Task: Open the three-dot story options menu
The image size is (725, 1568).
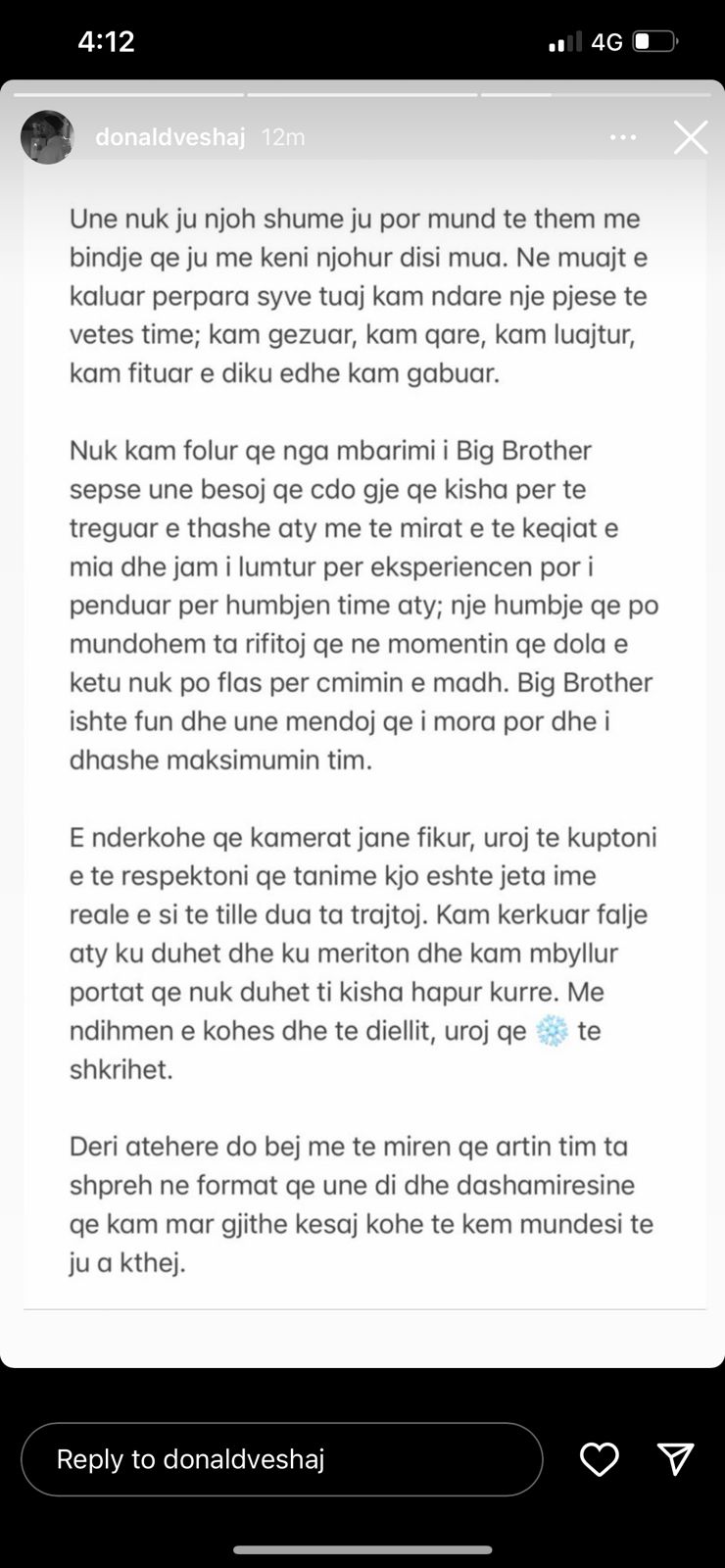Action: point(623,138)
